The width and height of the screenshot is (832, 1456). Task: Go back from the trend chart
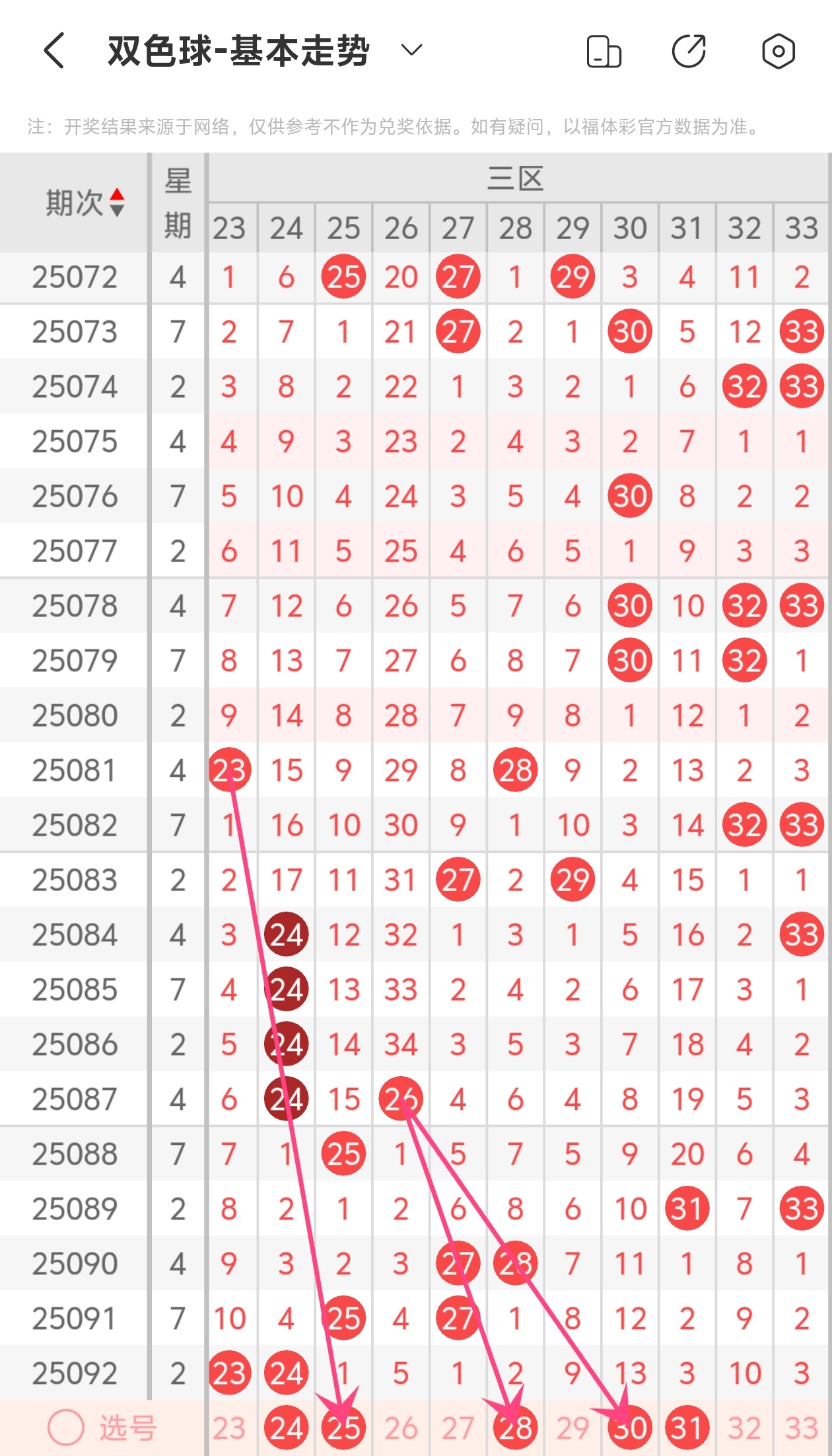54,51
